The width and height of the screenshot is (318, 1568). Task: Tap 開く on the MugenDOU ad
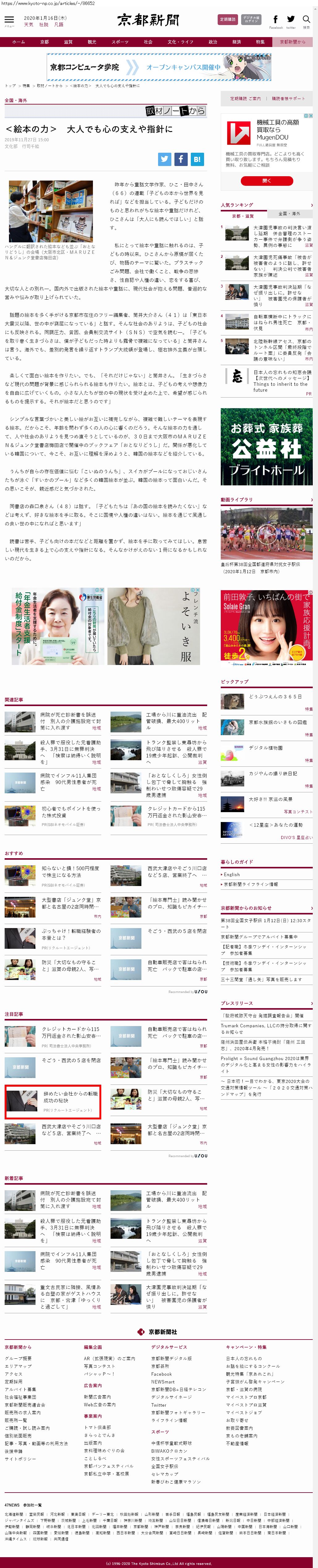[x=267, y=181]
